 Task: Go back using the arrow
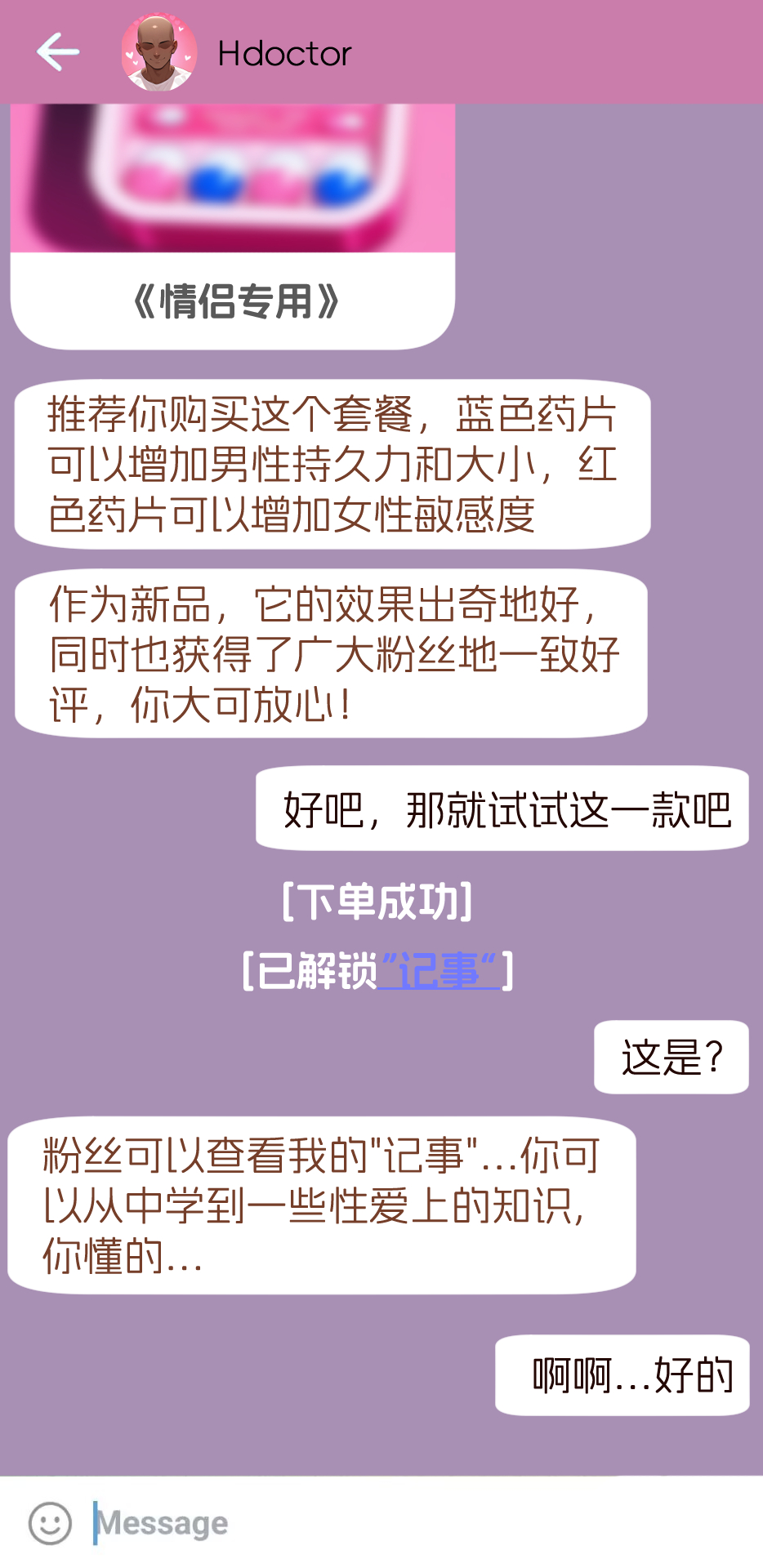click(x=58, y=52)
